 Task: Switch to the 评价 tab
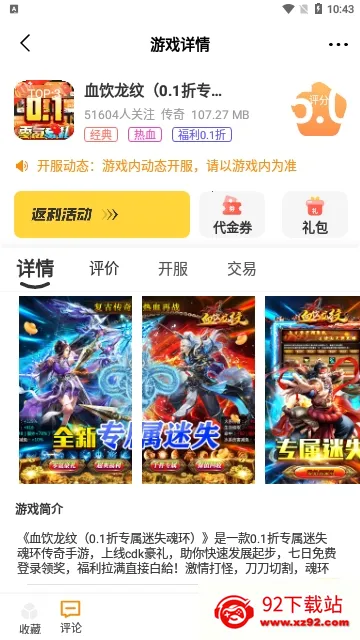pos(104,269)
